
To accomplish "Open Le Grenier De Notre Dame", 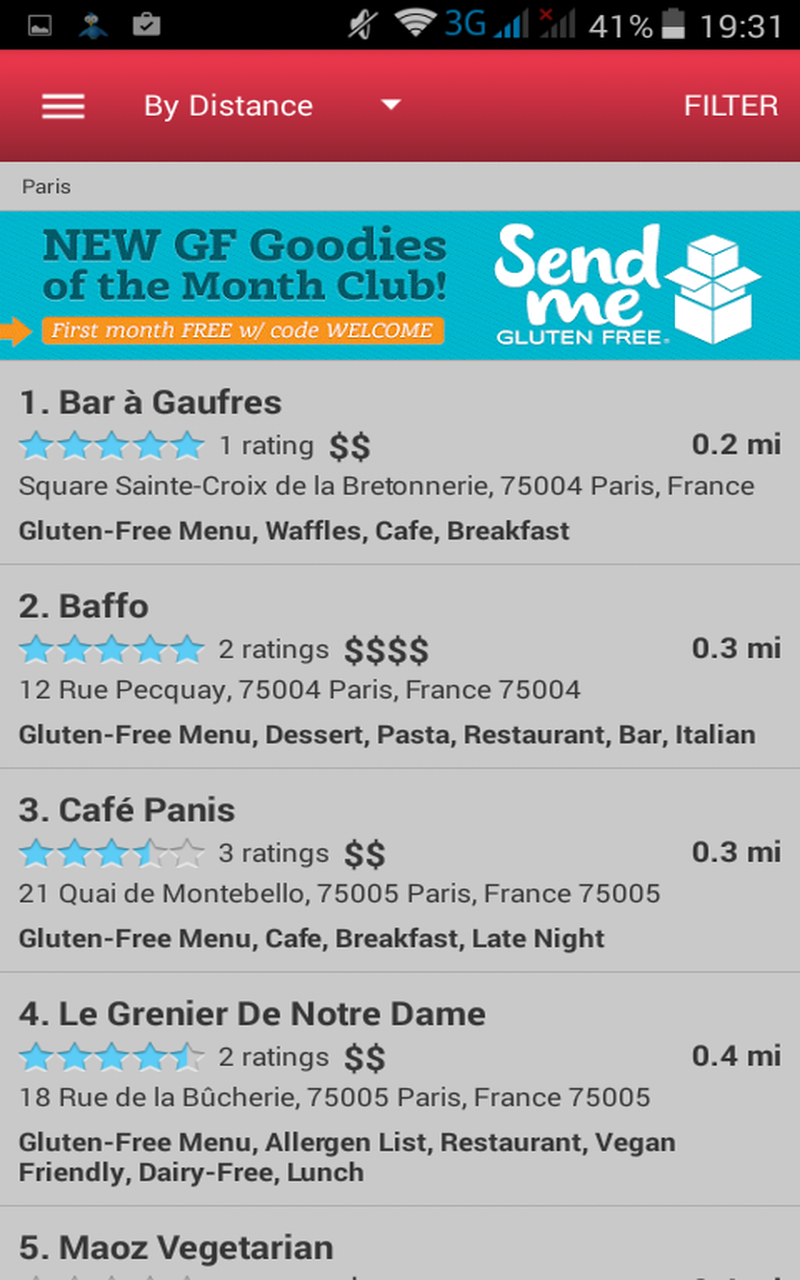I will pyautogui.click(x=400, y=1090).
